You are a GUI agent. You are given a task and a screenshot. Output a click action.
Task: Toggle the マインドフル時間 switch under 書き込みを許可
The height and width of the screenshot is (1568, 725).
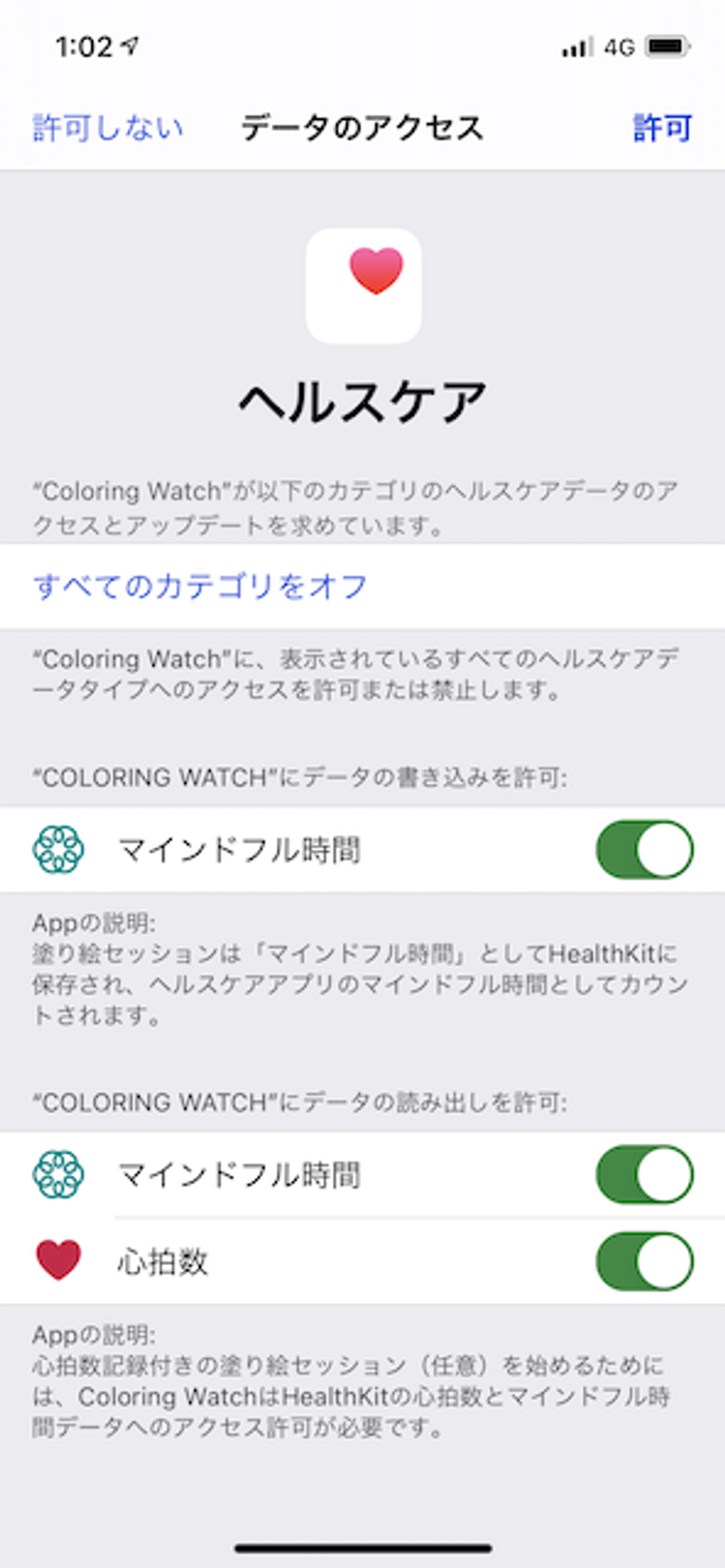(x=644, y=850)
